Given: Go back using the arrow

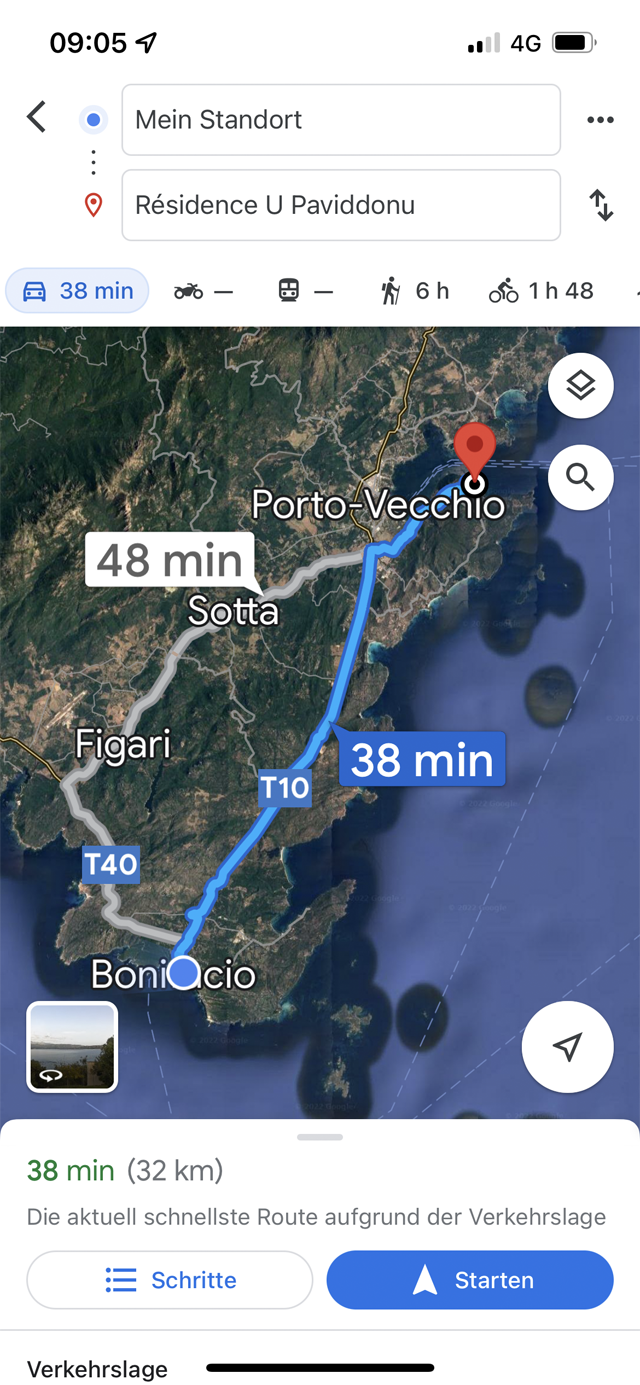Looking at the screenshot, I should 36,117.
